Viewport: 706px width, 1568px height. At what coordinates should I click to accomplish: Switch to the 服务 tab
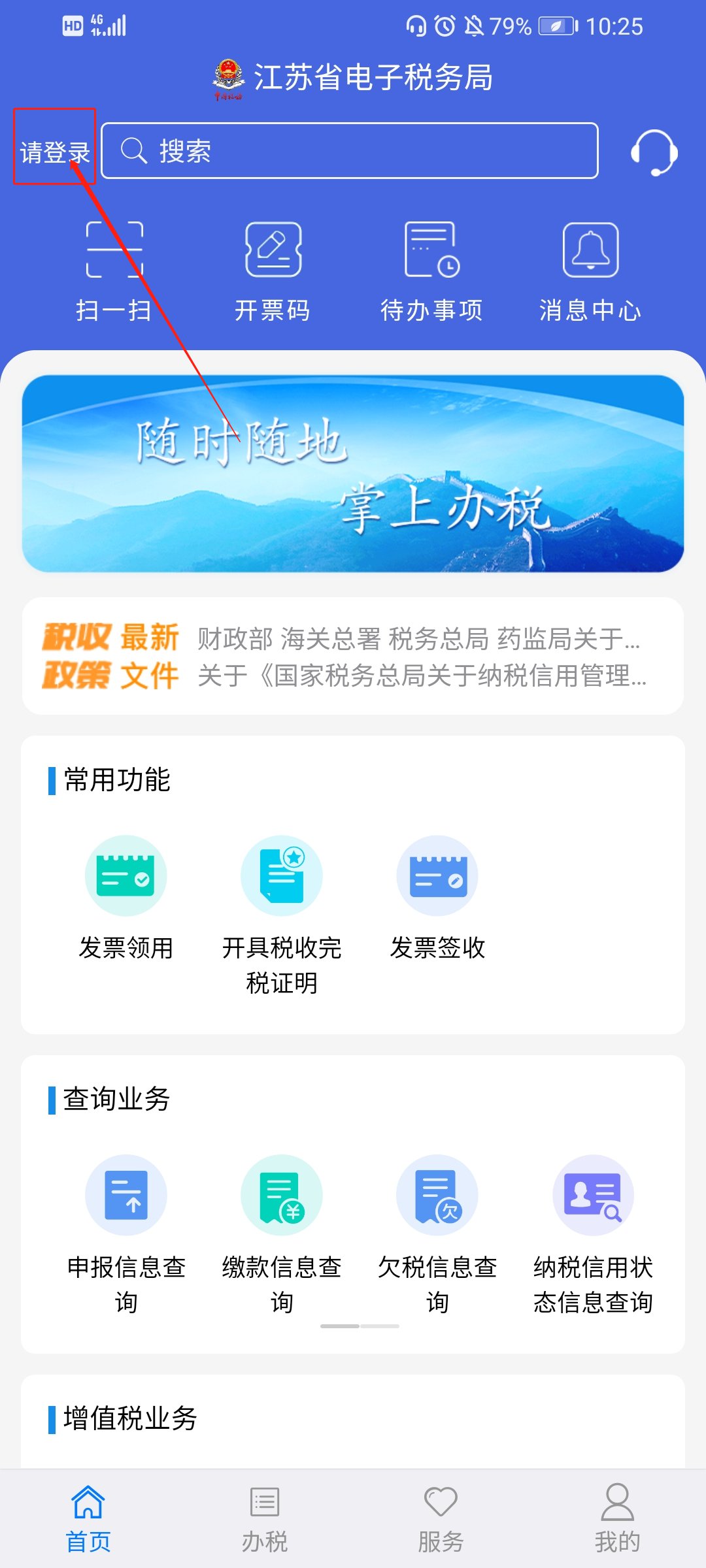click(x=441, y=1519)
